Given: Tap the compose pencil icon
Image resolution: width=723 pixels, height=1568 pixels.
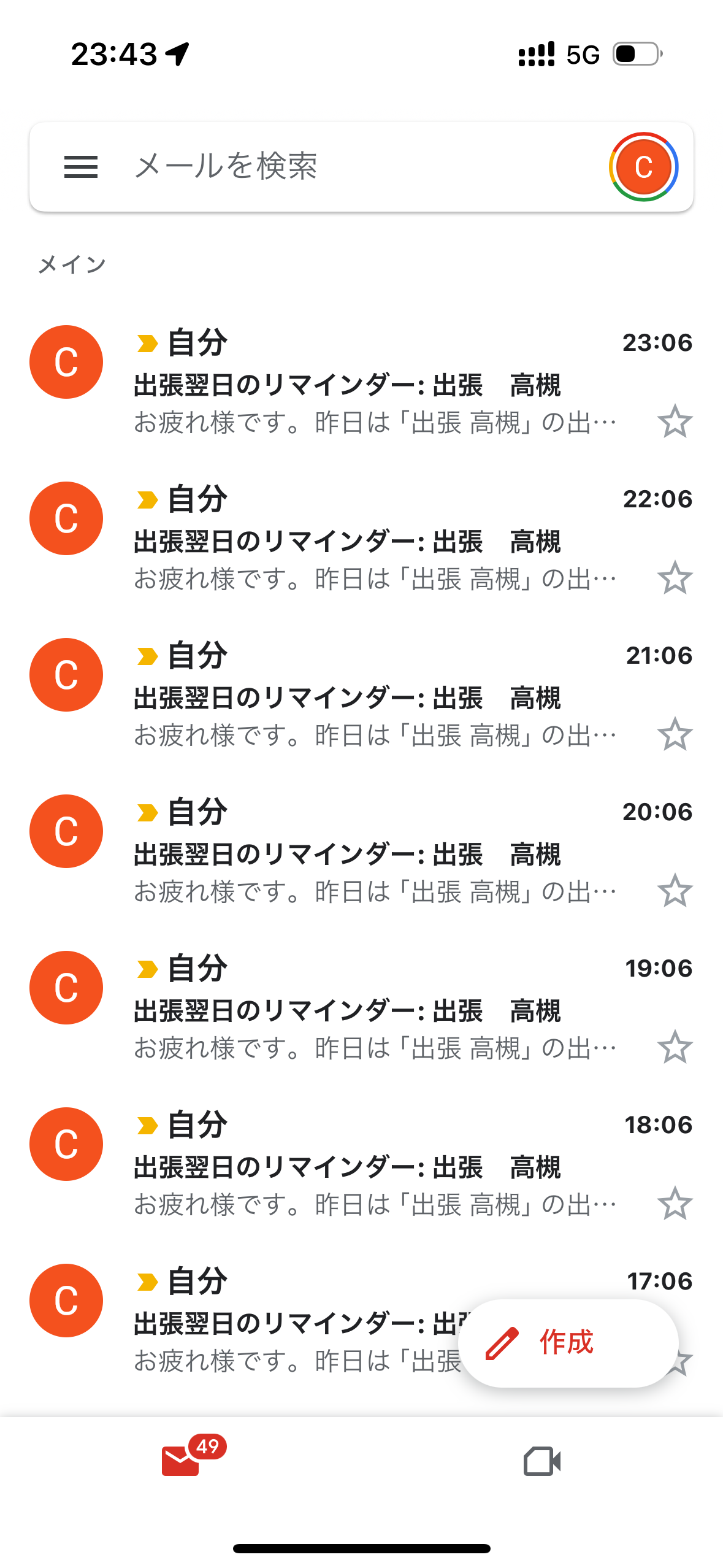Looking at the screenshot, I should pyautogui.click(x=503, y=1343).
